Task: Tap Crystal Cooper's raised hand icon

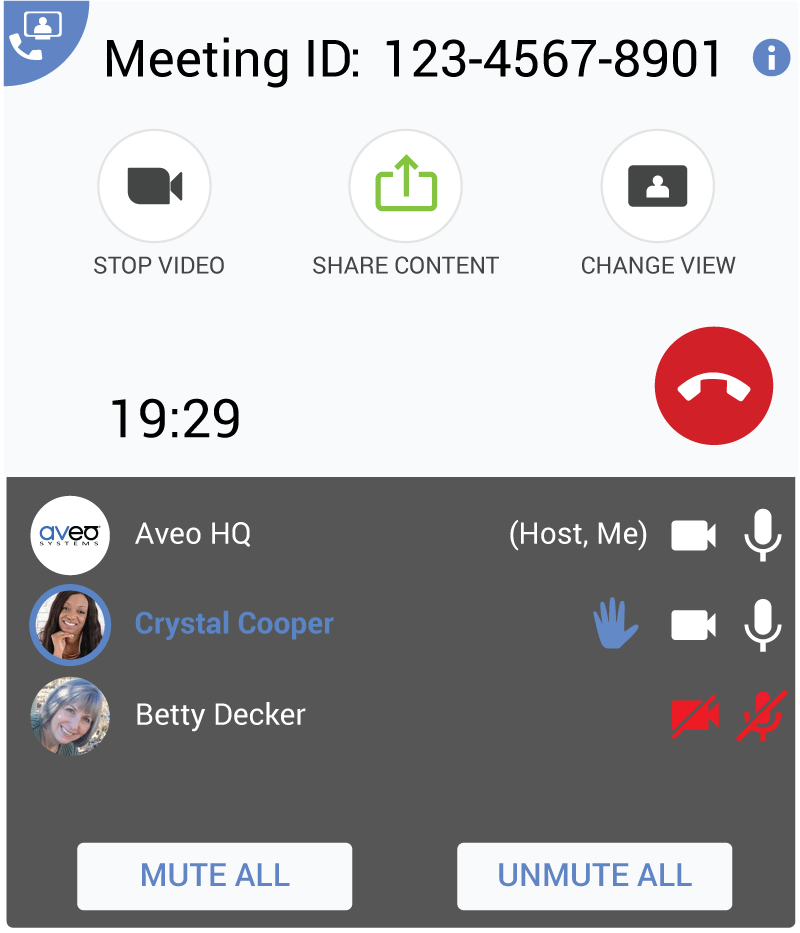Action: coord(614,626)
